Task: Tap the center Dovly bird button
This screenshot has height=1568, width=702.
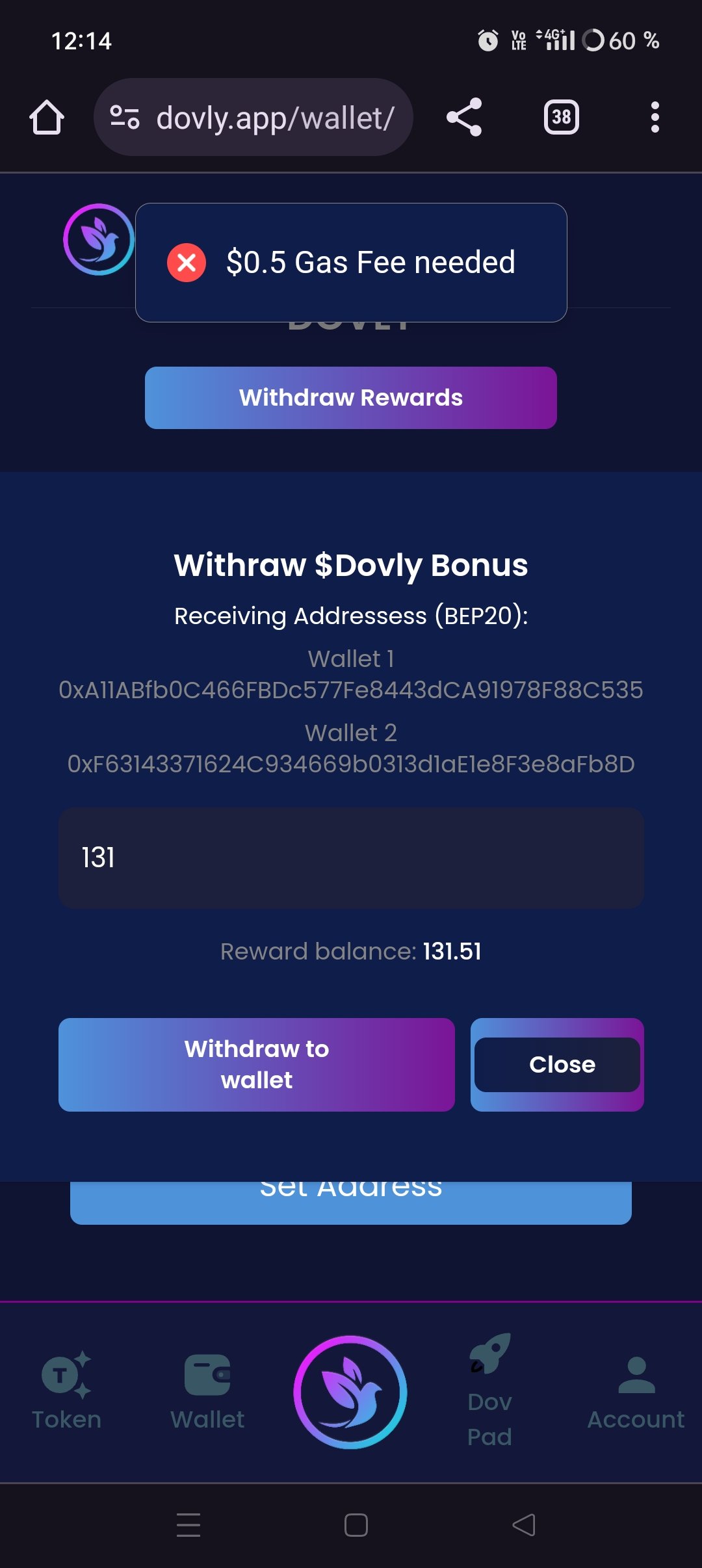Action: [x=351, y=1392]
